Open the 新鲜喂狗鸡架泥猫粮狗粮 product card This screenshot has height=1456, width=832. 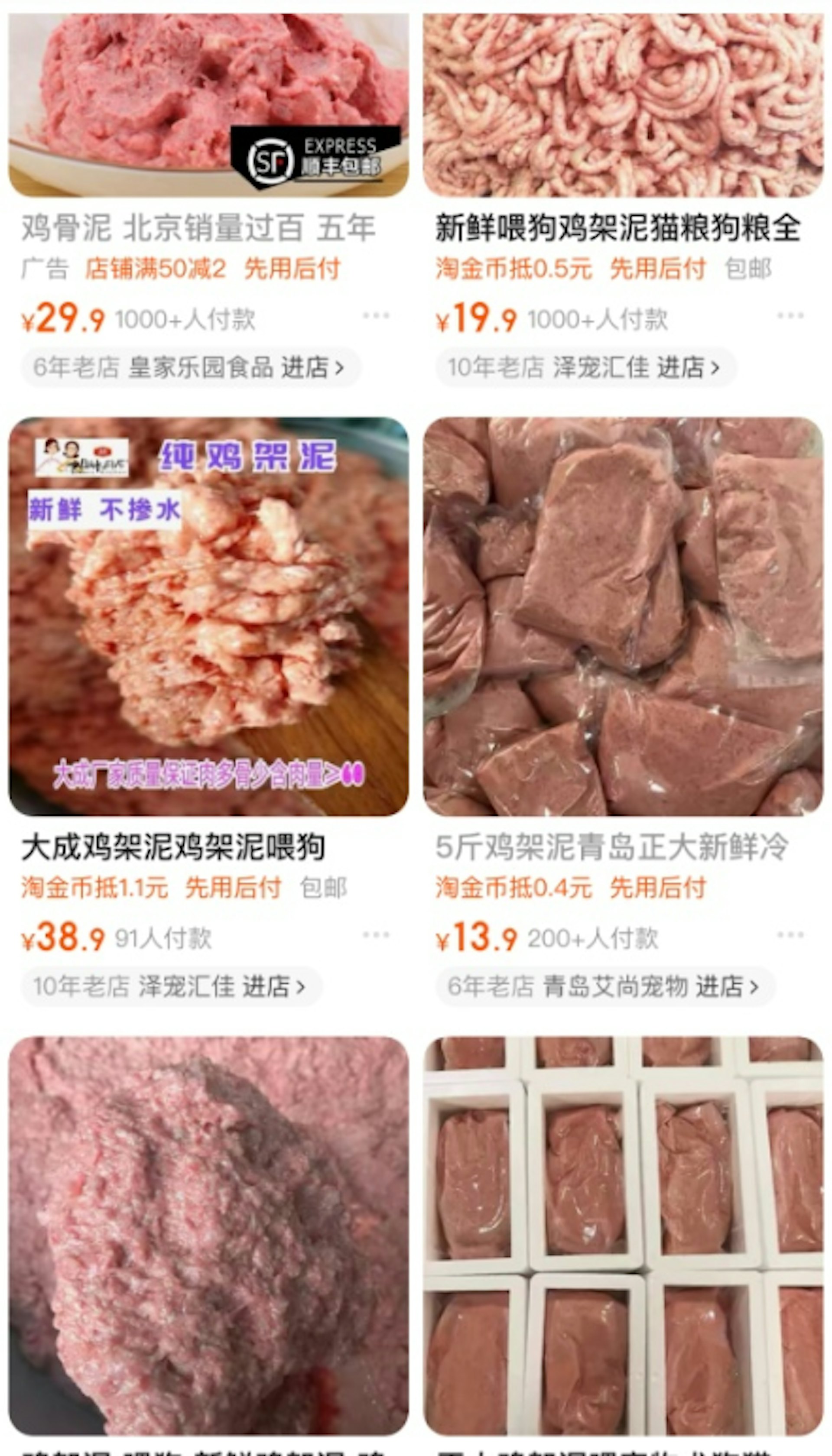[x=622, y=106]
